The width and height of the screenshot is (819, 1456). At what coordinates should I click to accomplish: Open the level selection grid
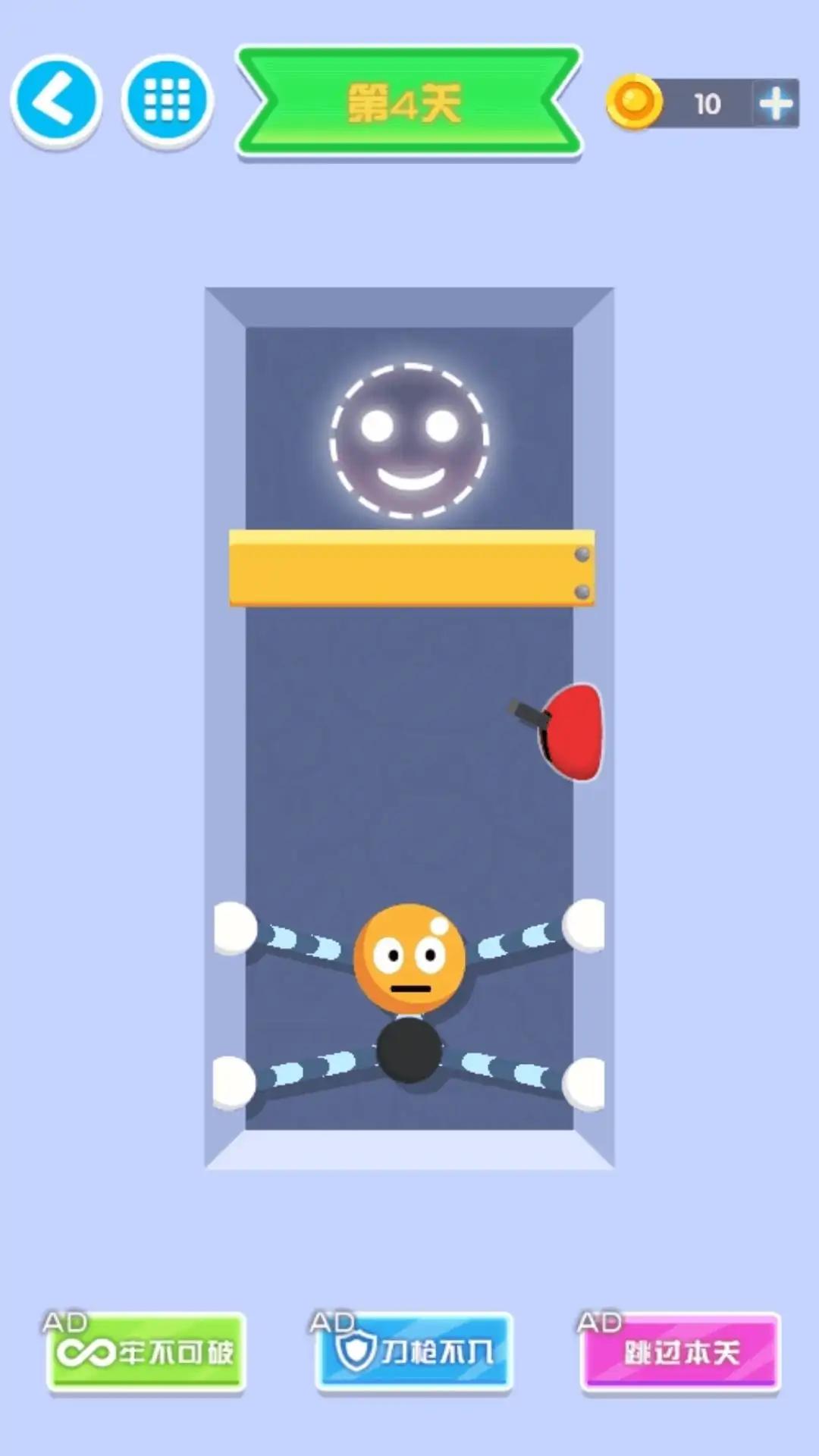click(167, 101)
